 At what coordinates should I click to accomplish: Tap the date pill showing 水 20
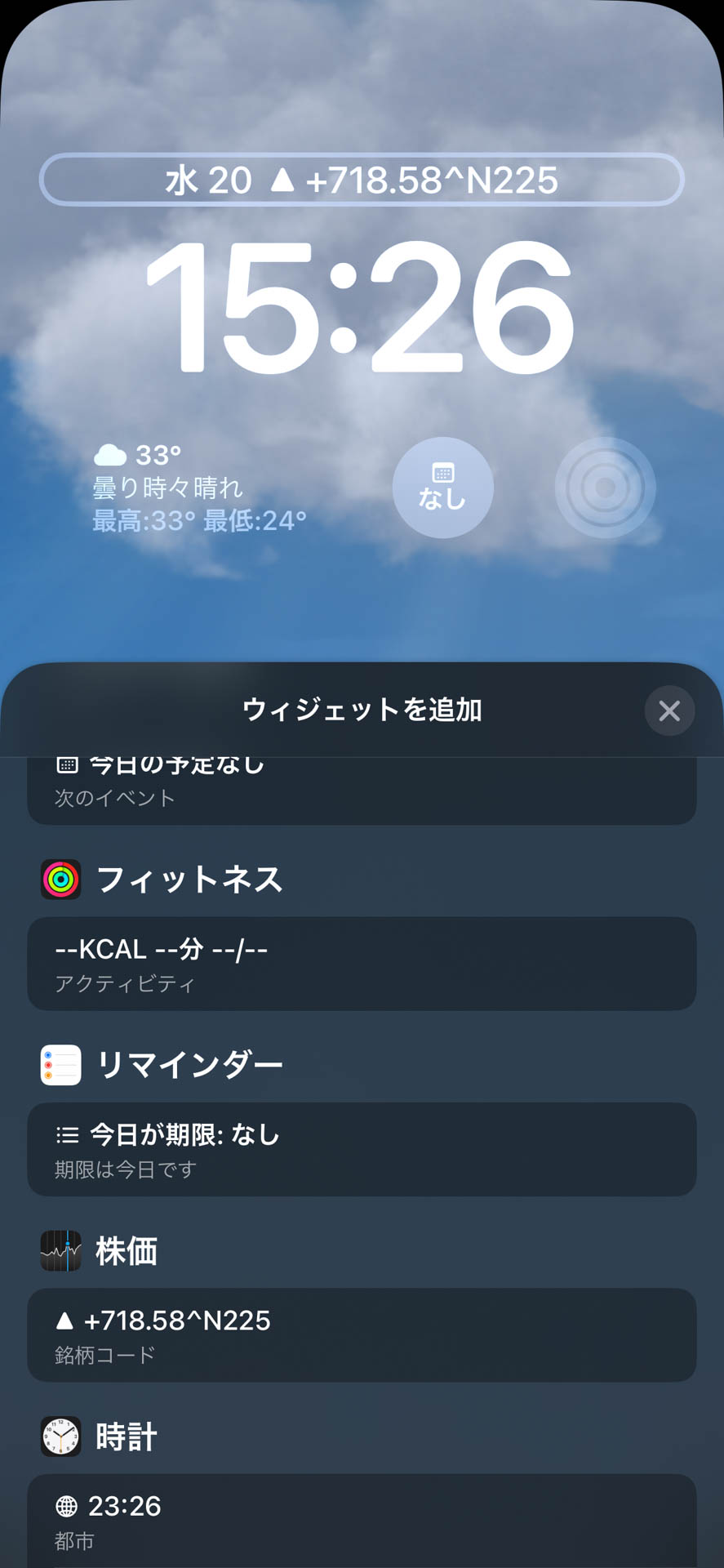tap(207, 180)
